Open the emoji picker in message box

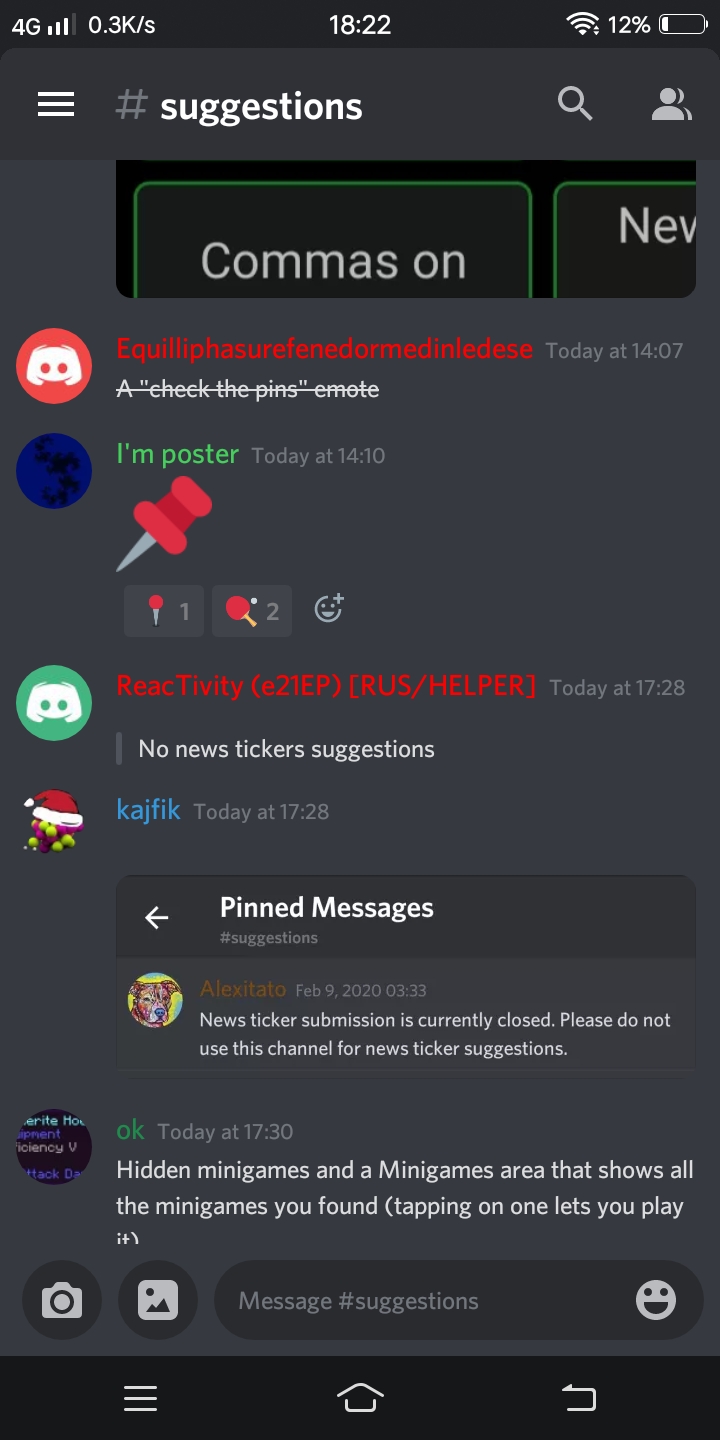[656, 1300]
